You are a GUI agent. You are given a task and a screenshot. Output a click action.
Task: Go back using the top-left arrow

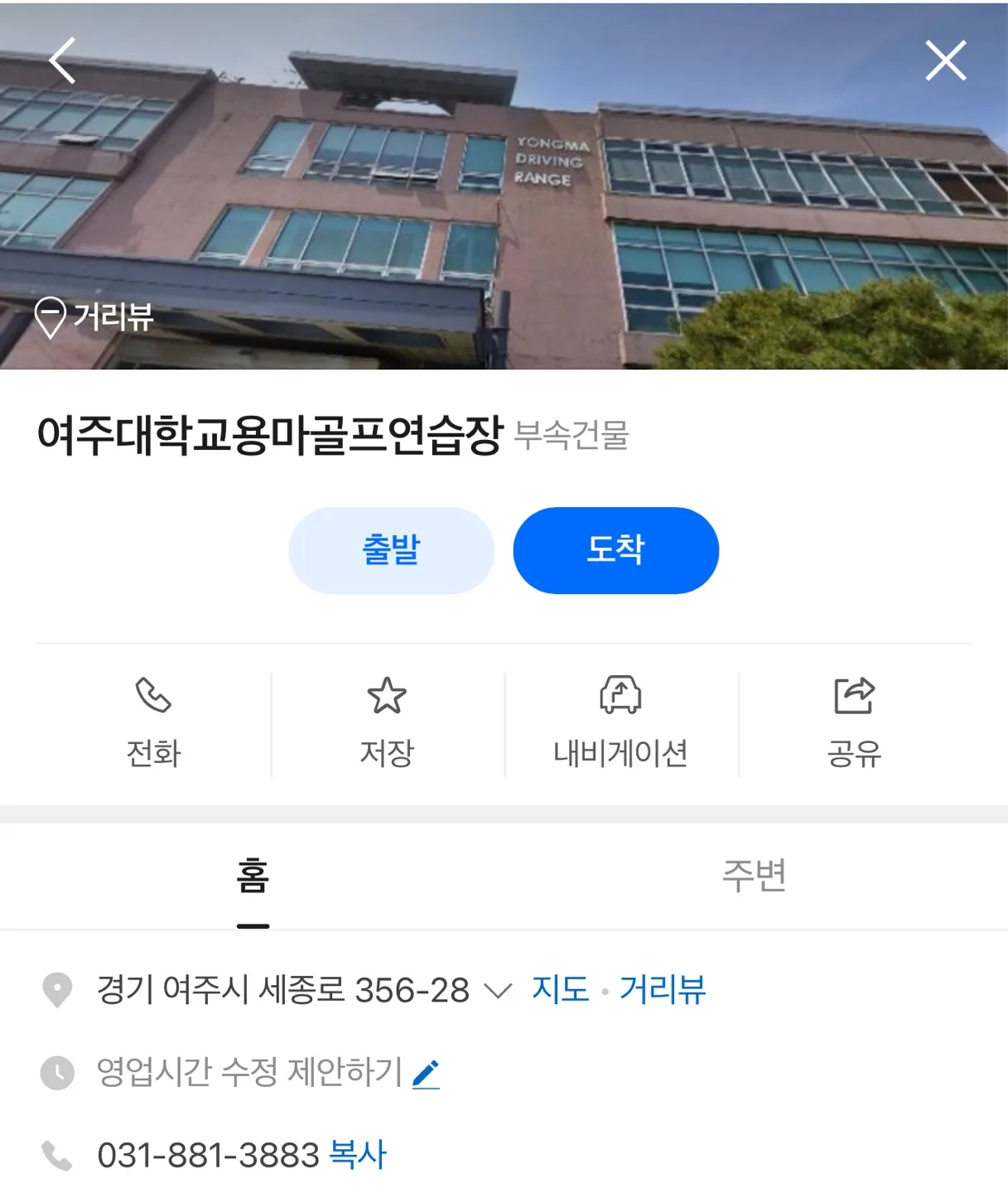tap(62, 60)
